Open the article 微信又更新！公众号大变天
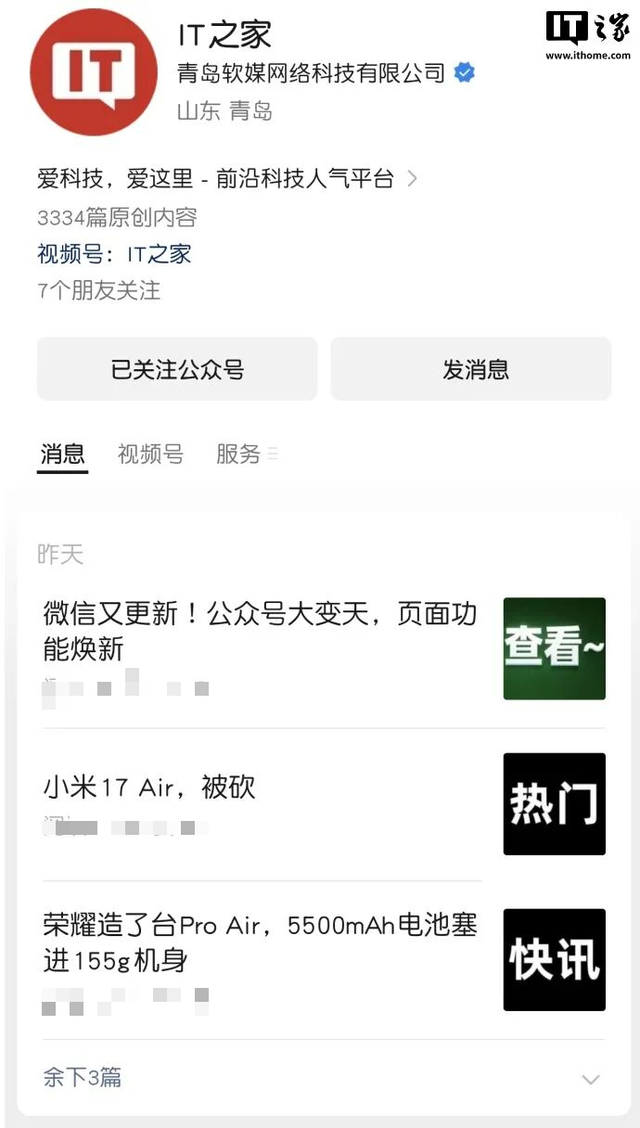The image size is (640, 1128). coord(260,631)
